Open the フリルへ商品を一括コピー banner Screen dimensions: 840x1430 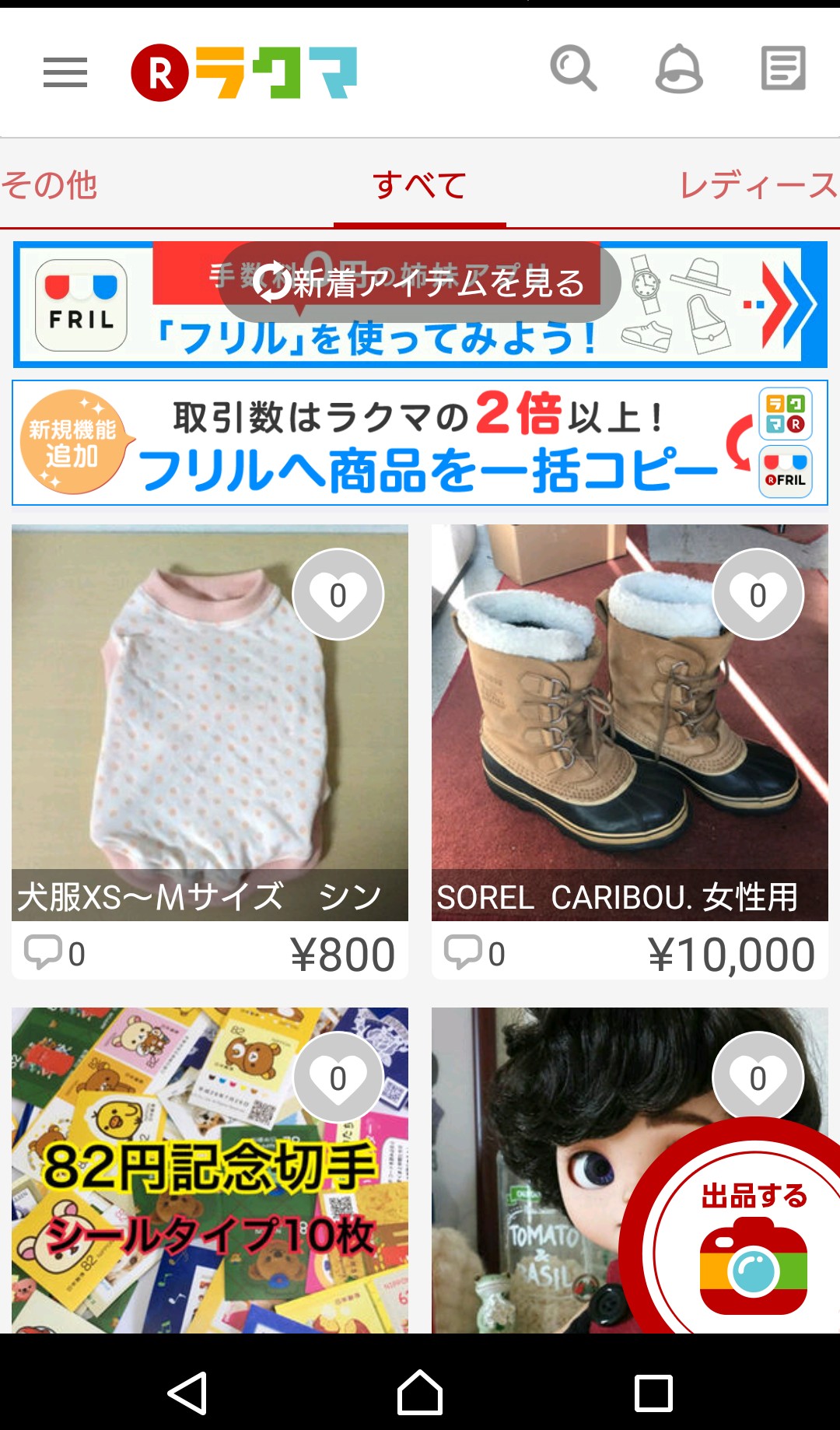pos(420,443)
